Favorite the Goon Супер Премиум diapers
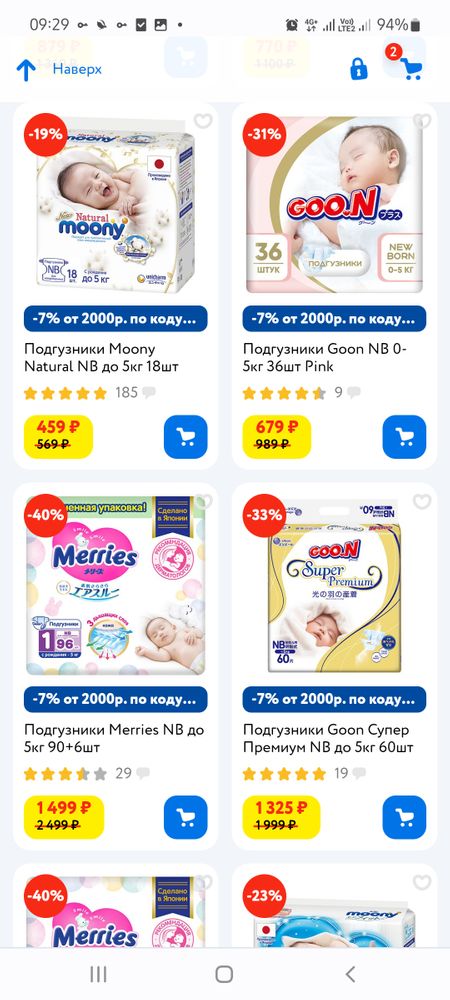Image resolution: width=450 pixels, height=1000 pixels. [421, 501]
